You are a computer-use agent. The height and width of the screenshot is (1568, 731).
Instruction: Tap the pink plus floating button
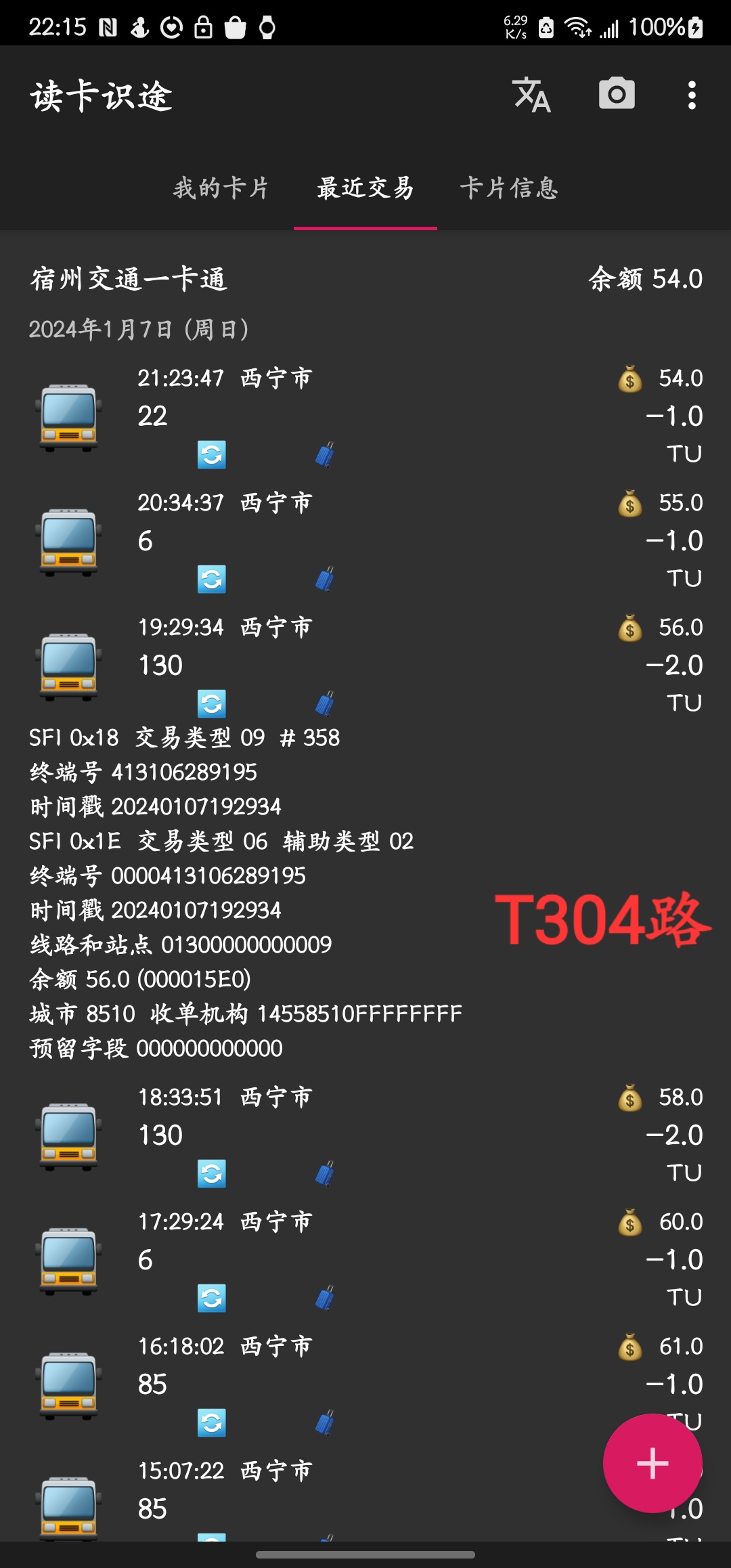click(652, 1462)
